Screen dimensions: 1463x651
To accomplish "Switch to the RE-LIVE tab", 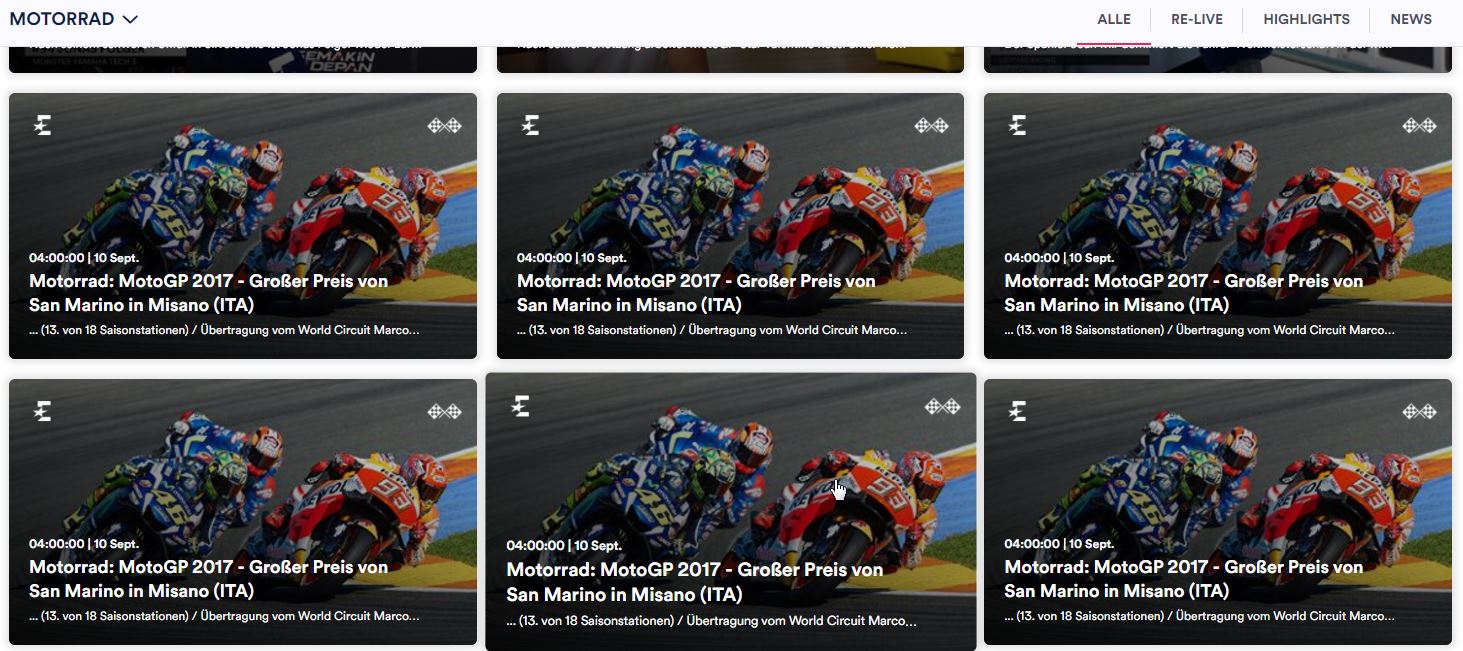I will (x=1197, y=19).
